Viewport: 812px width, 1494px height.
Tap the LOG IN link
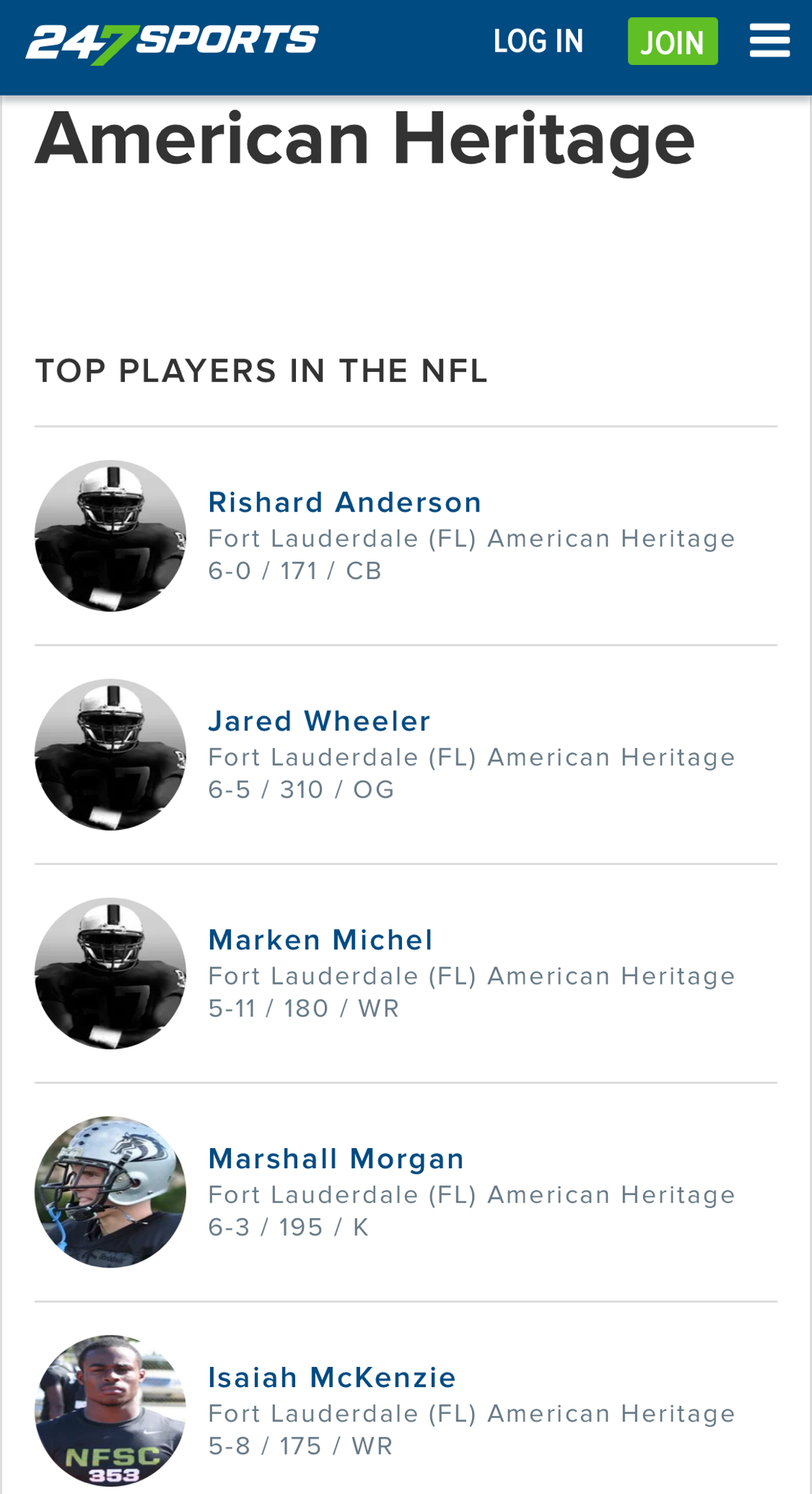point(538,42)
